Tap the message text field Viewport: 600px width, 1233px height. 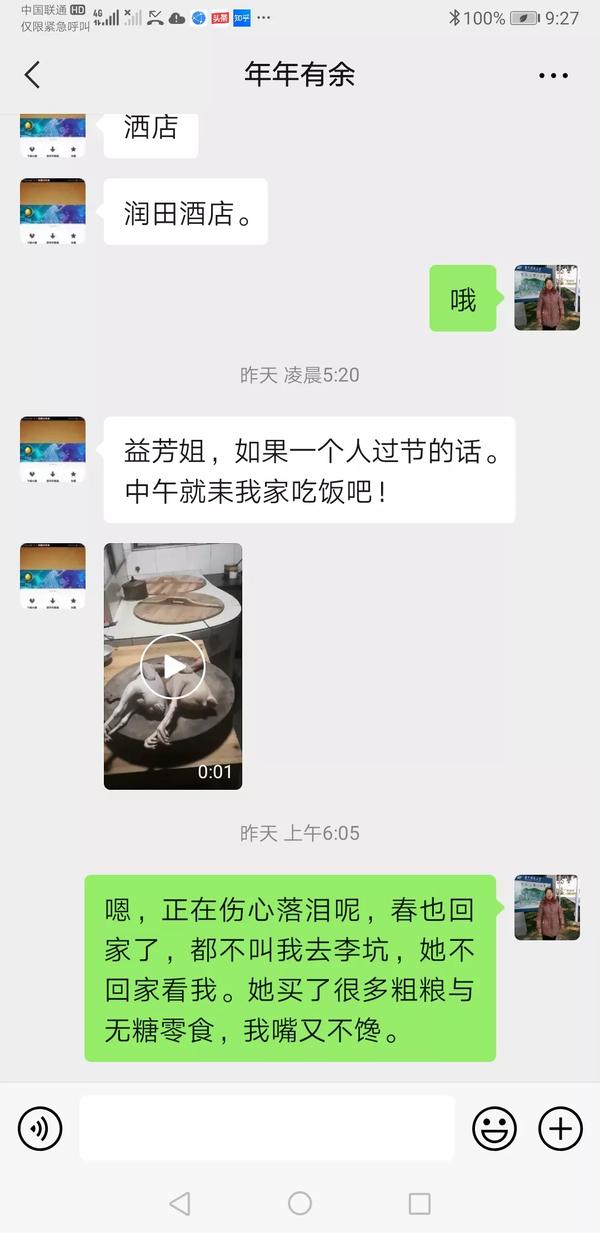point(267,1129)
